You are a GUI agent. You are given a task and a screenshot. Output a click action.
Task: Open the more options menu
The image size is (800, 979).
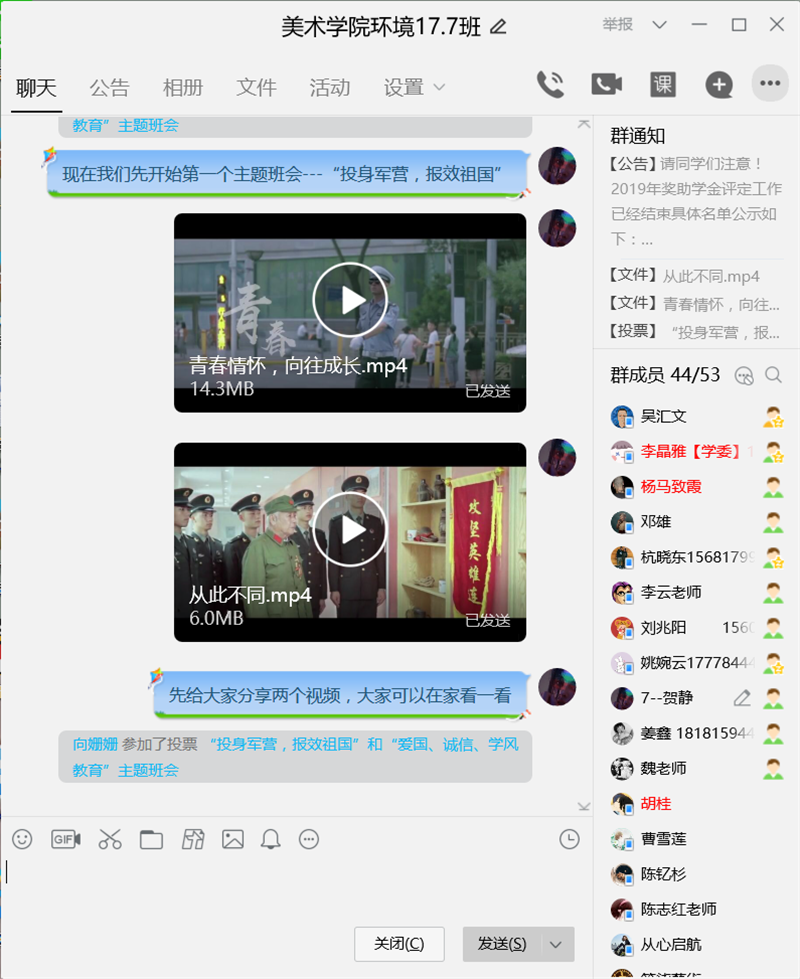769,84
